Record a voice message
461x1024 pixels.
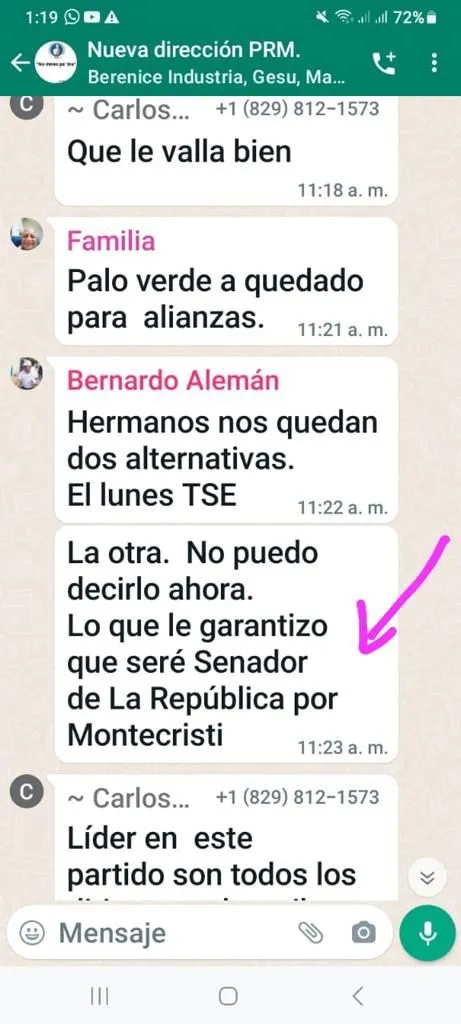coord(428,933)
